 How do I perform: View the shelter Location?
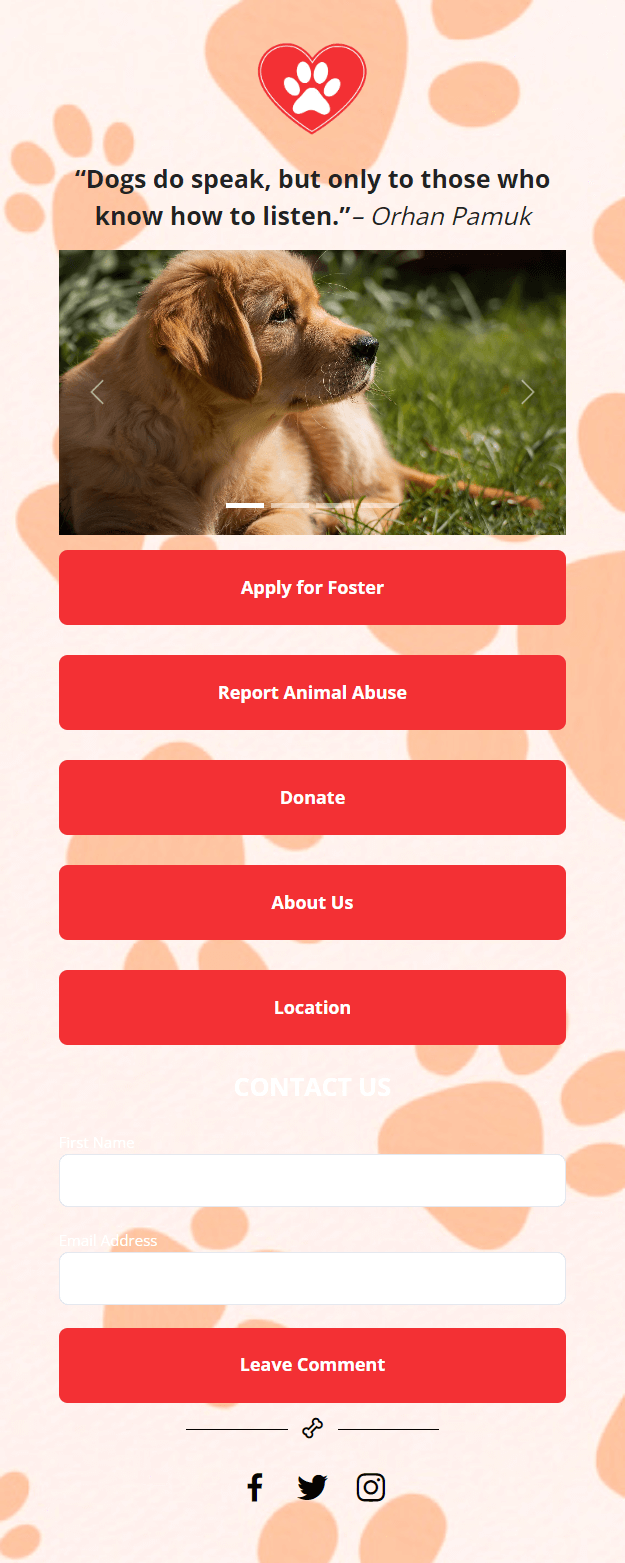click(312, 1007)
